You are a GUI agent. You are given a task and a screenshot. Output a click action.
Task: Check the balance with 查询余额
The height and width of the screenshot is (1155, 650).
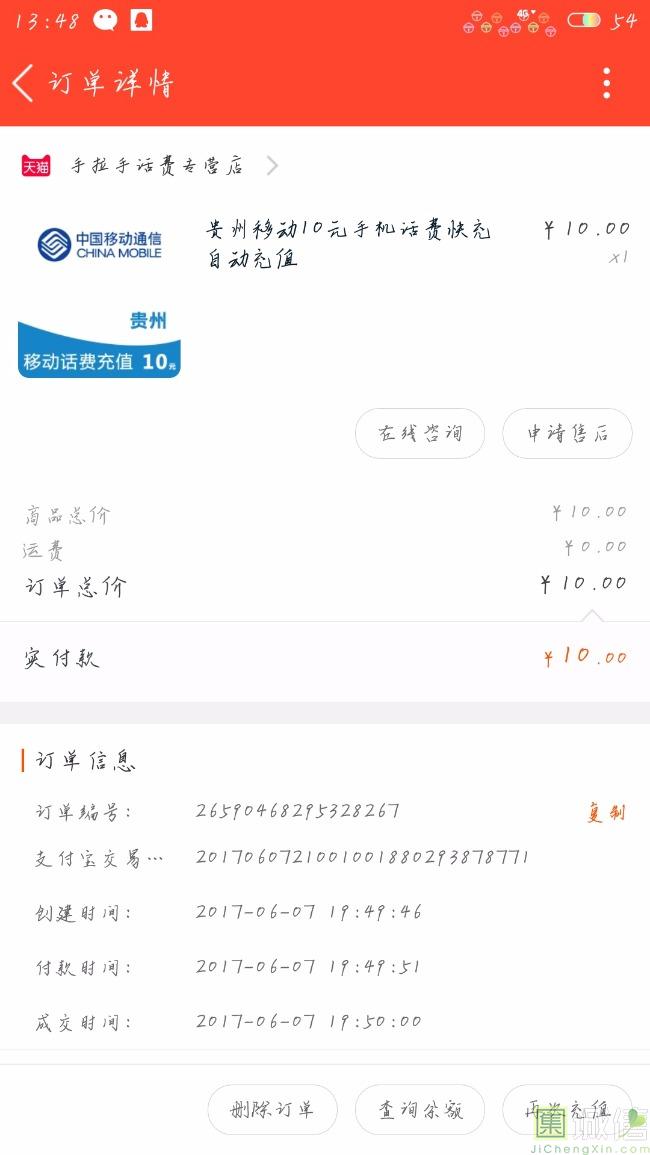click(x=420, y=1109)
